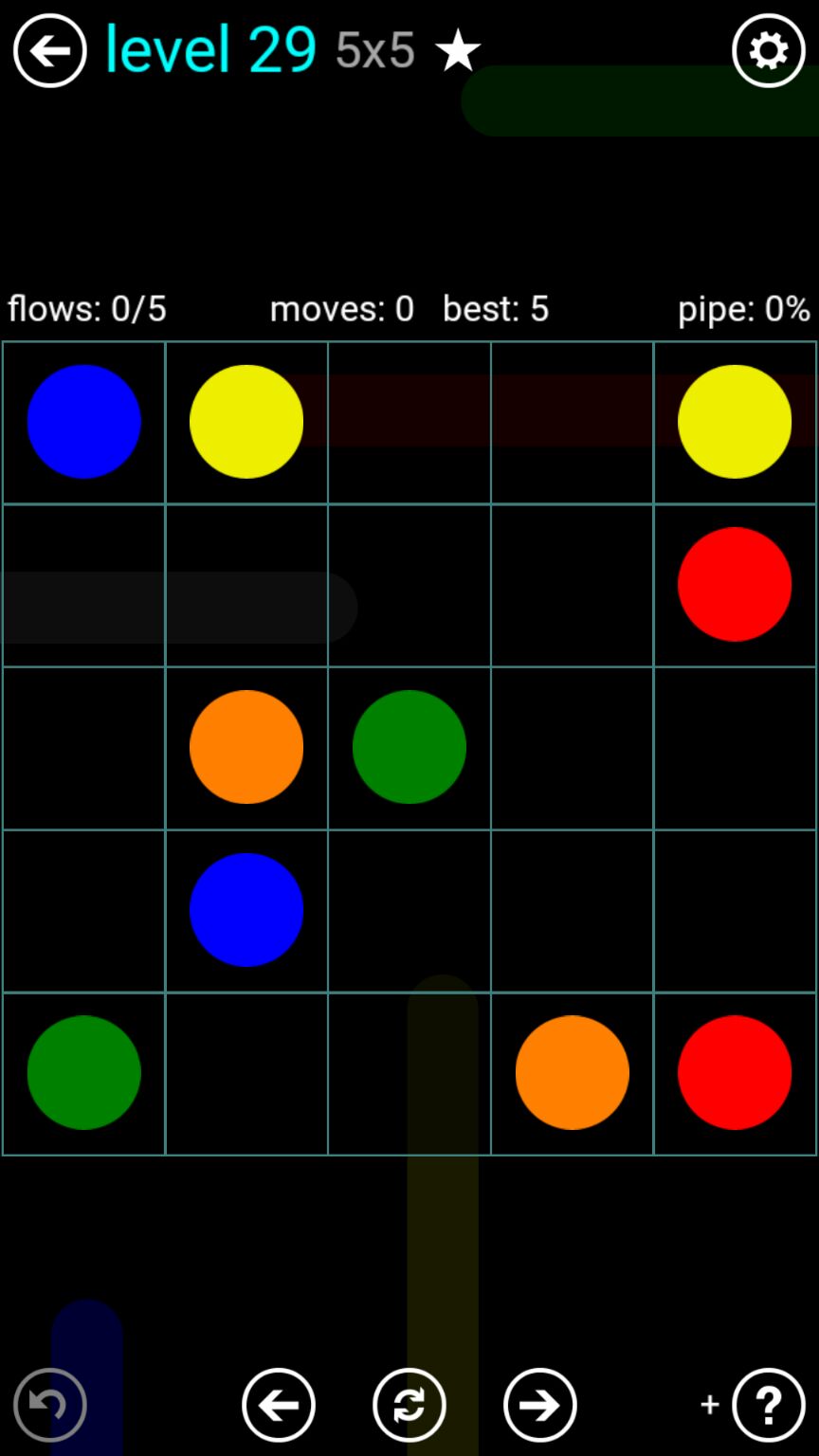The image size is (819, 1456).
Task: Select the orange dot next to the bottom red dot
Action: 572,1072
